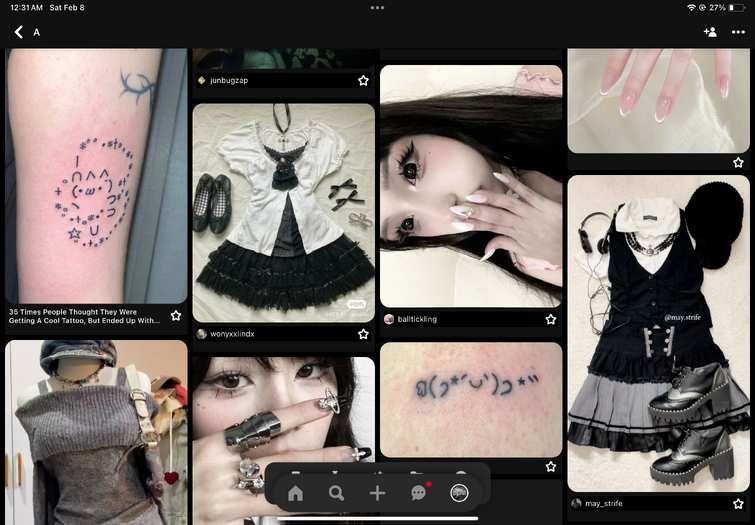This screenshot has height=525, width=755.
Task: Open the Search tab
Action: pos(336,493)
